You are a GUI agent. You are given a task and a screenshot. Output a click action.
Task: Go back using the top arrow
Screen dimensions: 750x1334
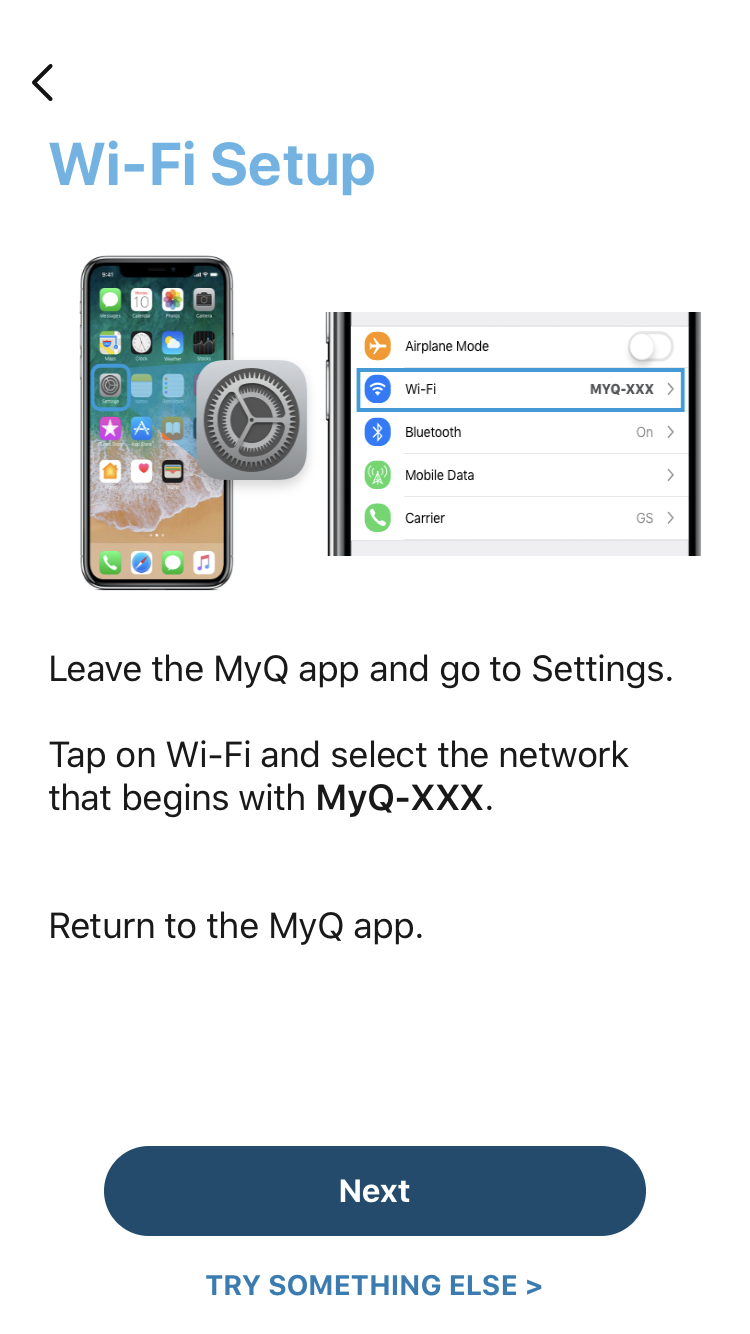42,82
